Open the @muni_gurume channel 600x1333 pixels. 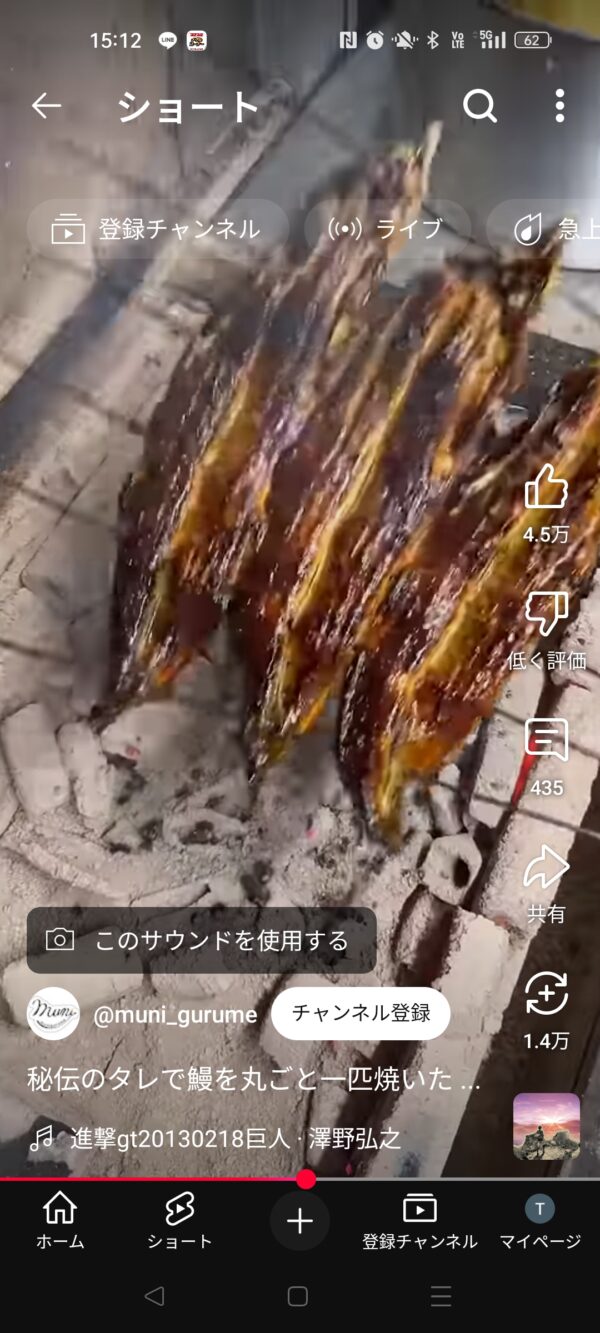(174, 1014)
